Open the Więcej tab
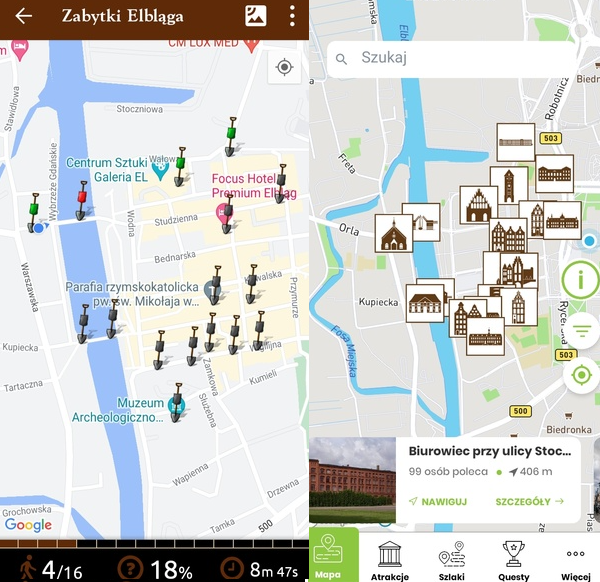The width and height of the screenshot is (600, 582). pos(575,557)
